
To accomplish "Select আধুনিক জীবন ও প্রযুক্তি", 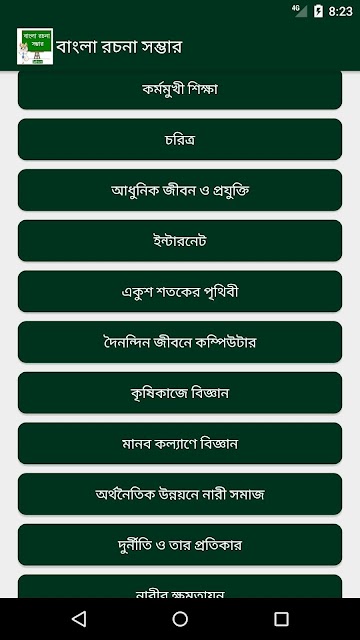I will point(180,190).
